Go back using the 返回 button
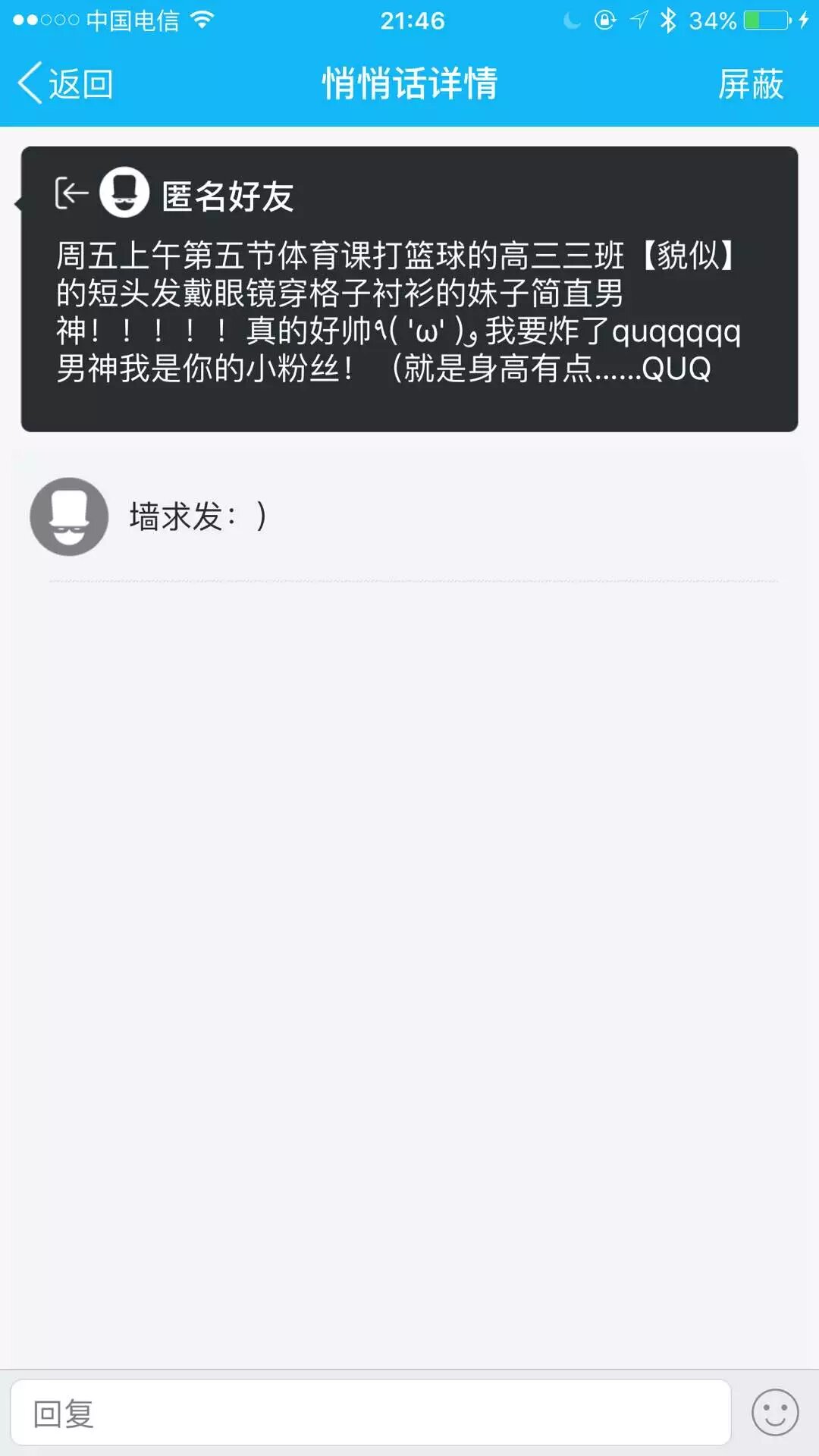Image resolution: width=819 pixels, height=1456 pixels. (x=66, y=83)
